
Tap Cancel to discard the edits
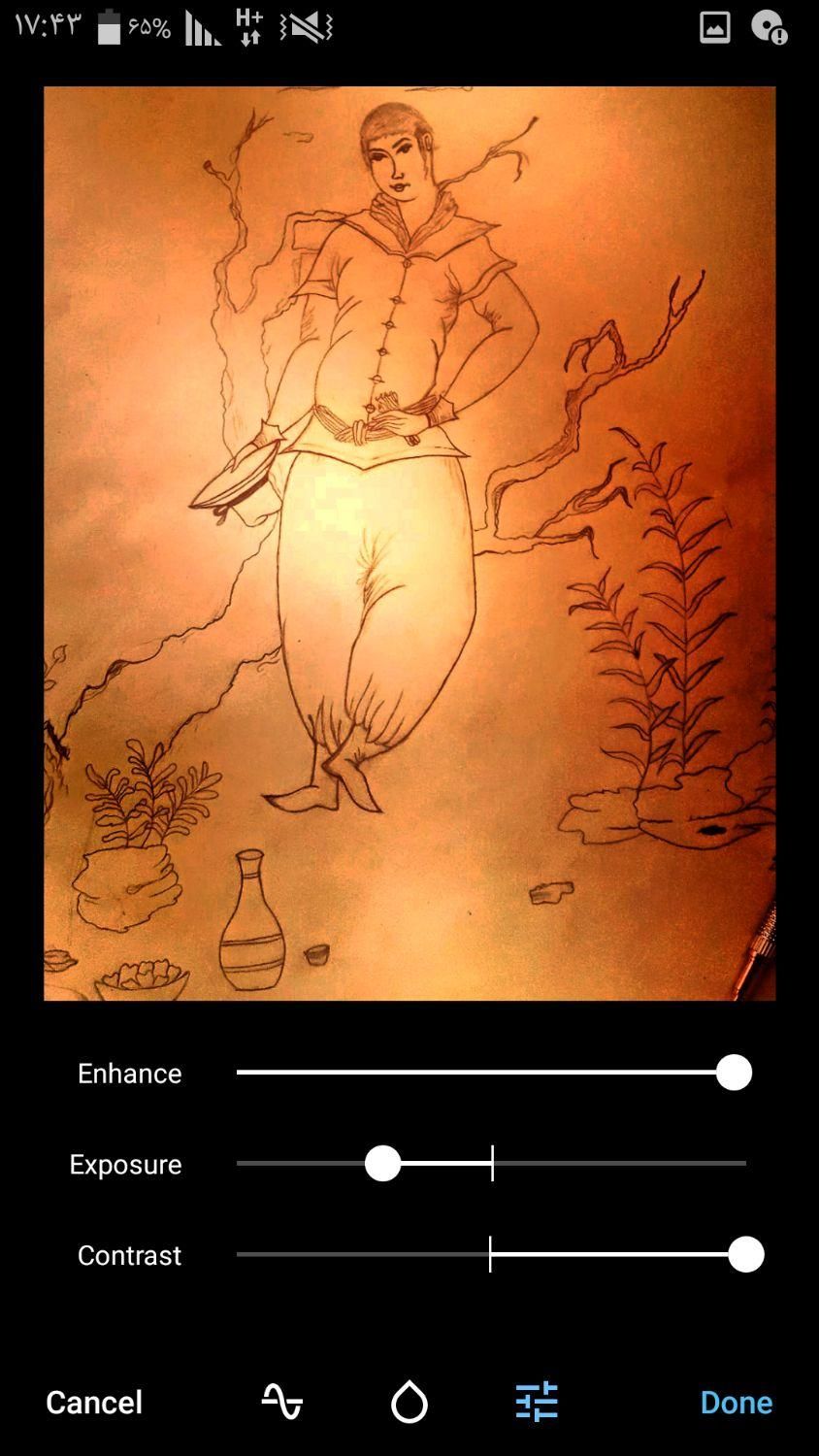tap(94, 1402)
